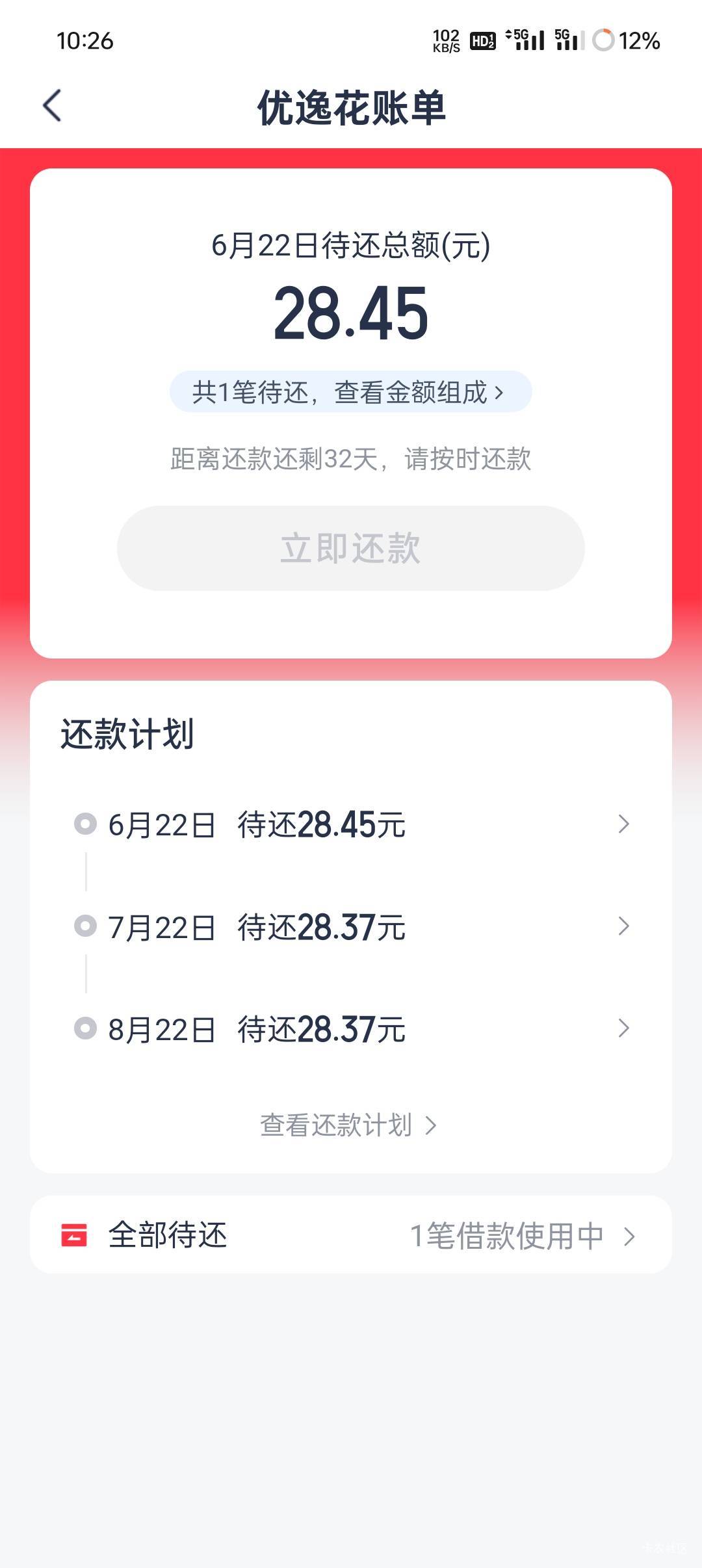
Task: Open the 6月22日 repayment of 28.45元
Action: click(351, 824)
